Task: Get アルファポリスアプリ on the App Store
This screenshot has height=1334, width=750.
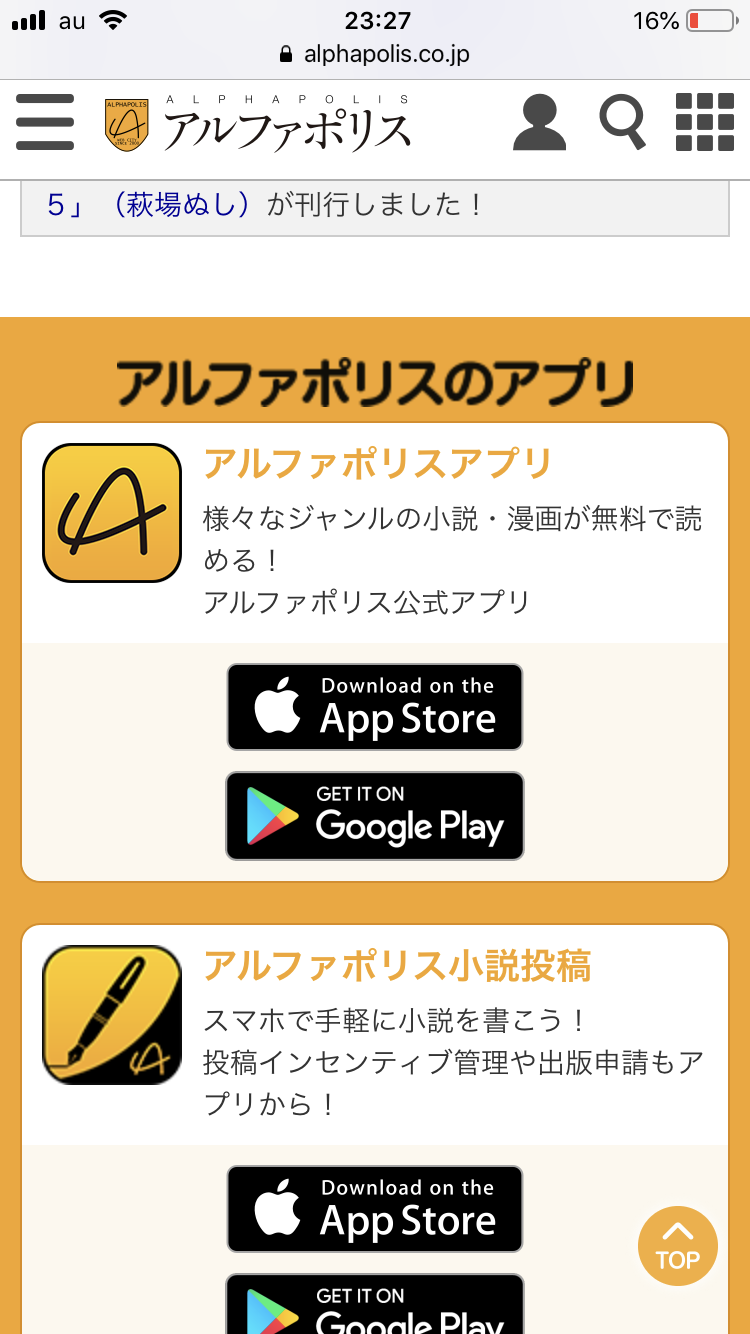Action: pos(375,707)
